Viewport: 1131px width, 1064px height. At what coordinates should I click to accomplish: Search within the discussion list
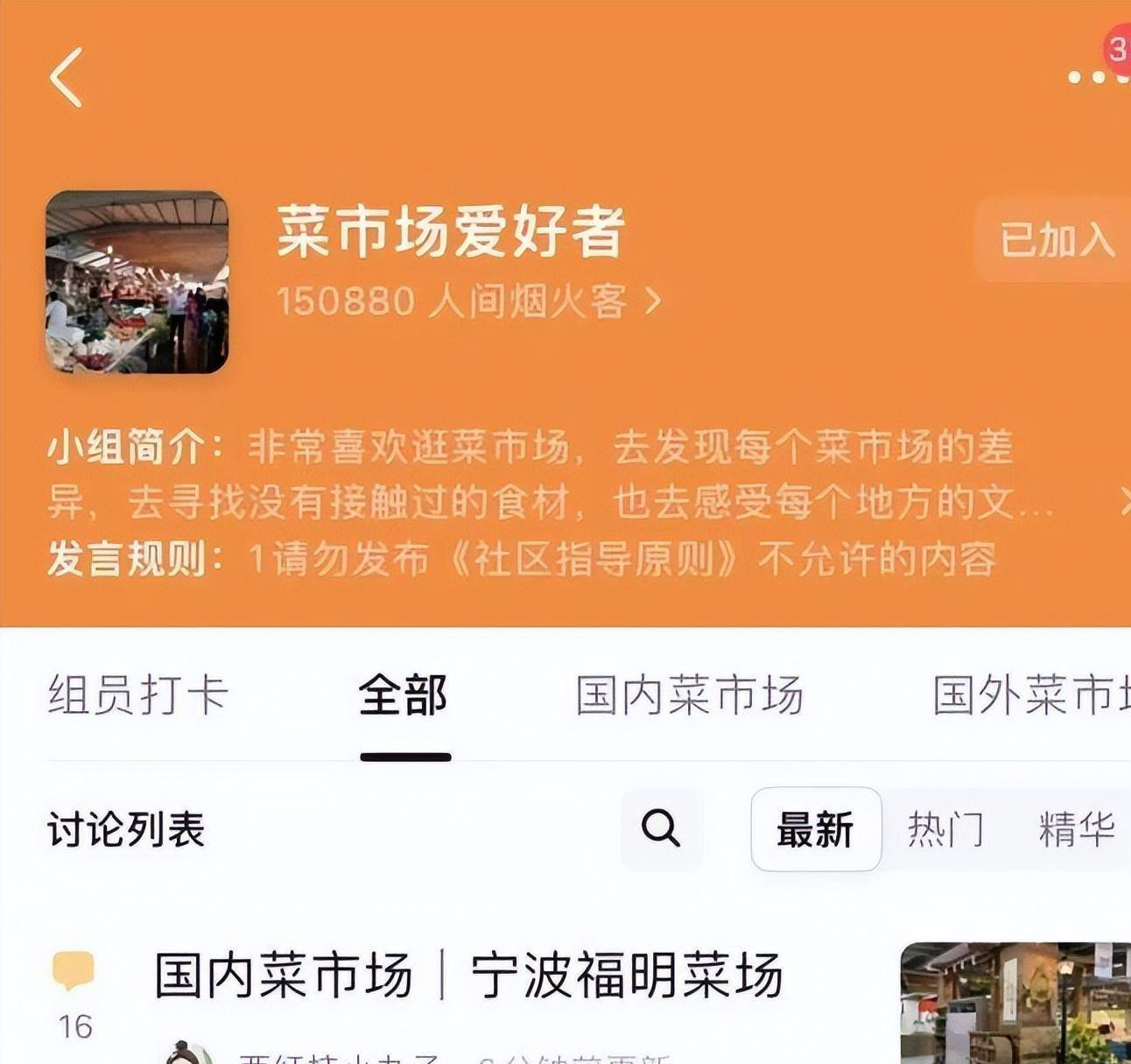coord(661,828)
